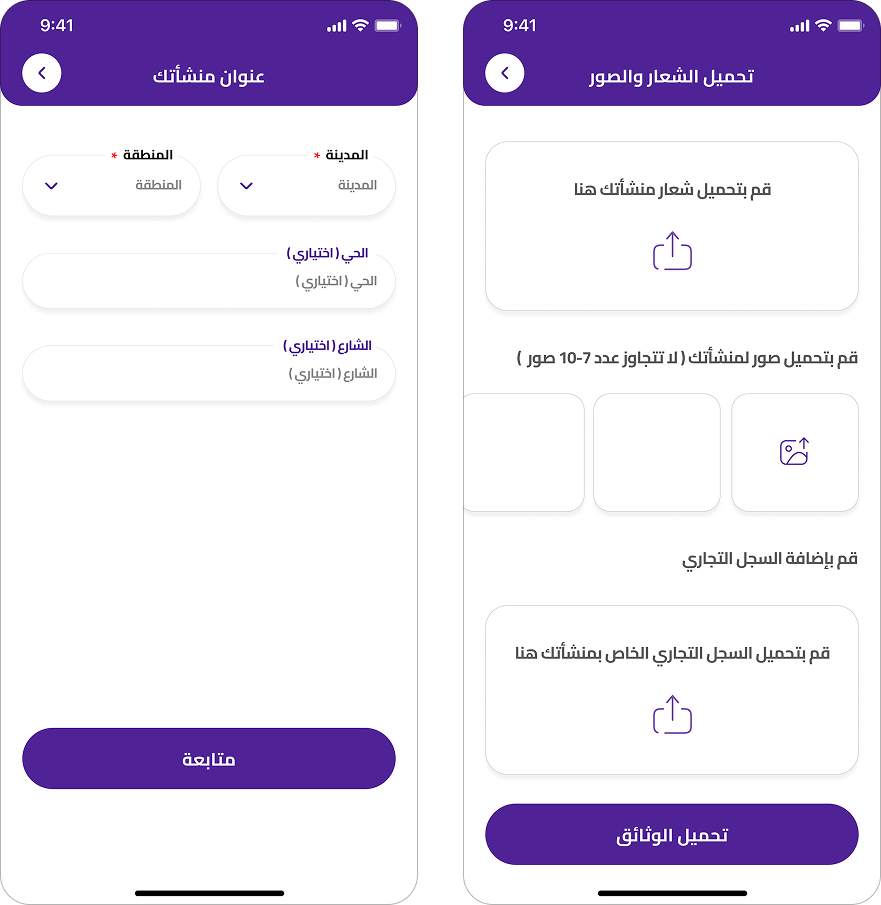This screenshot has height=905, width=881.
Task: Go back from the تحميل الشعار والصور screen
Action: point(505,73)
